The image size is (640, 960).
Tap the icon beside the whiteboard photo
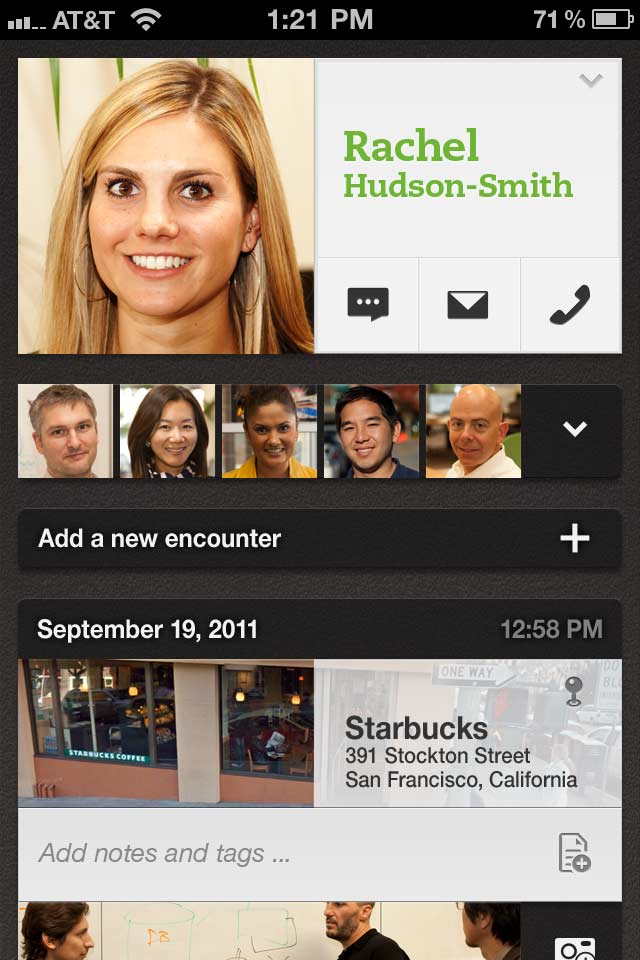(x=574, y=945)
